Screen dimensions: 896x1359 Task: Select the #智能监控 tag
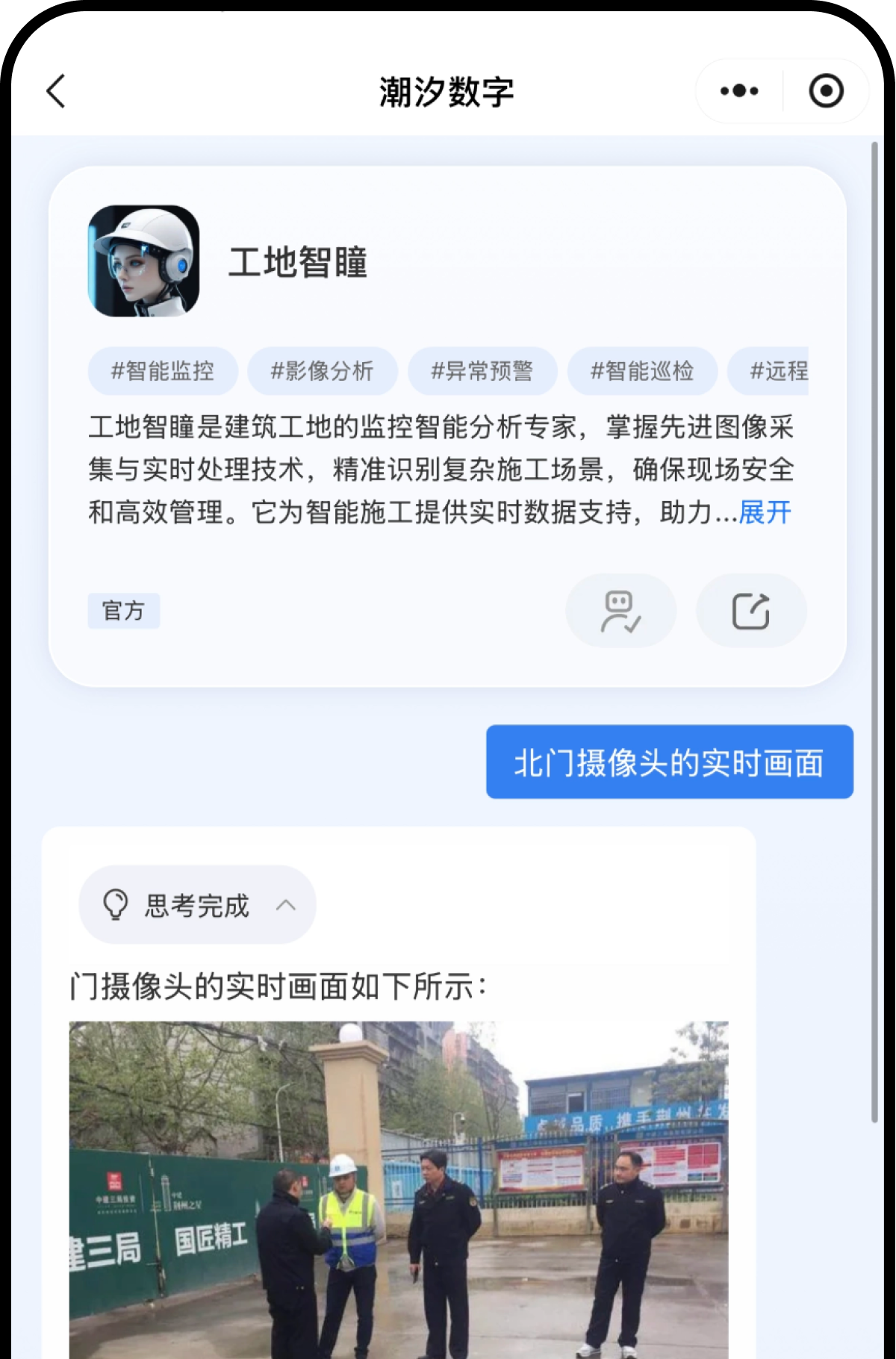click(x=163, y=371)
